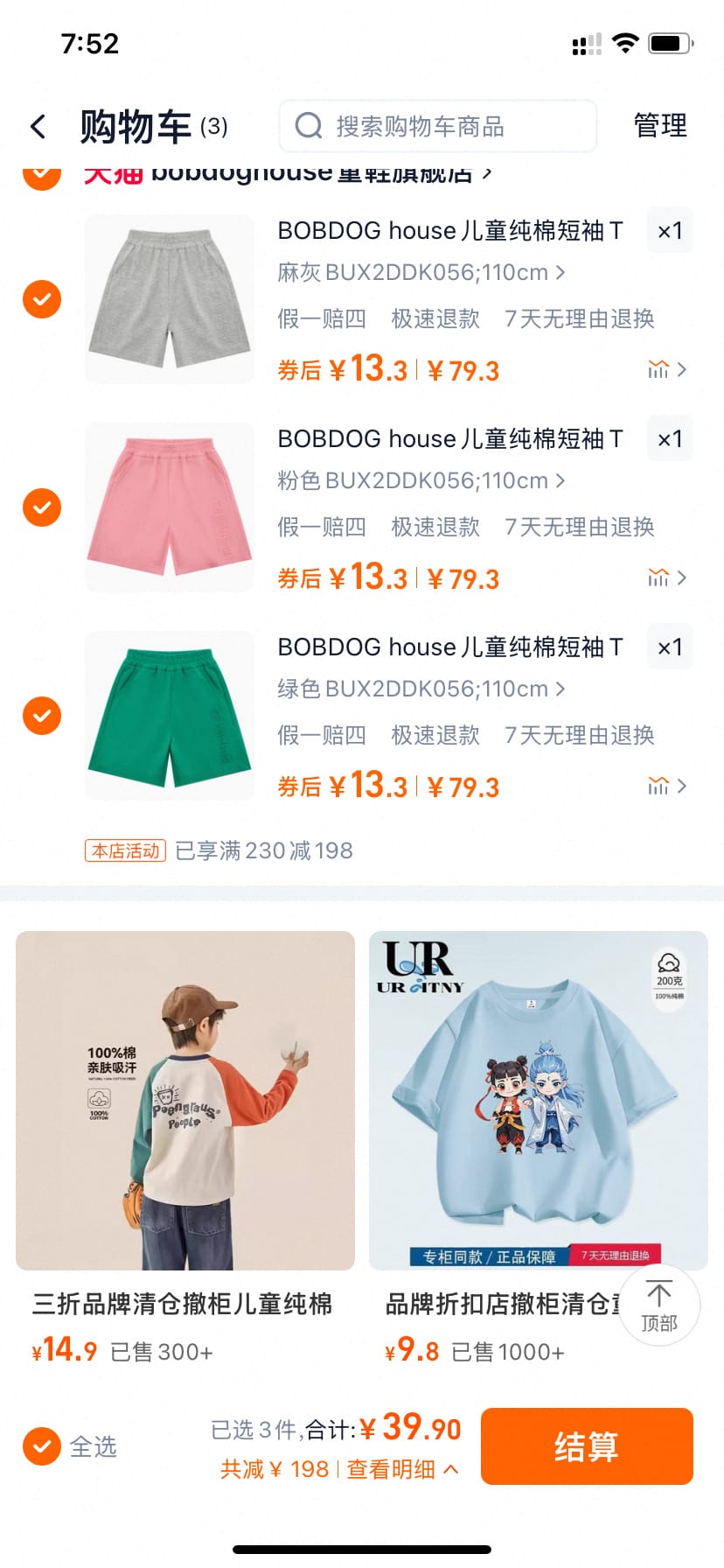724x1568 pixels.
Task: Open price trend icon beside pink shorts price
Action: tap(660, 577)
